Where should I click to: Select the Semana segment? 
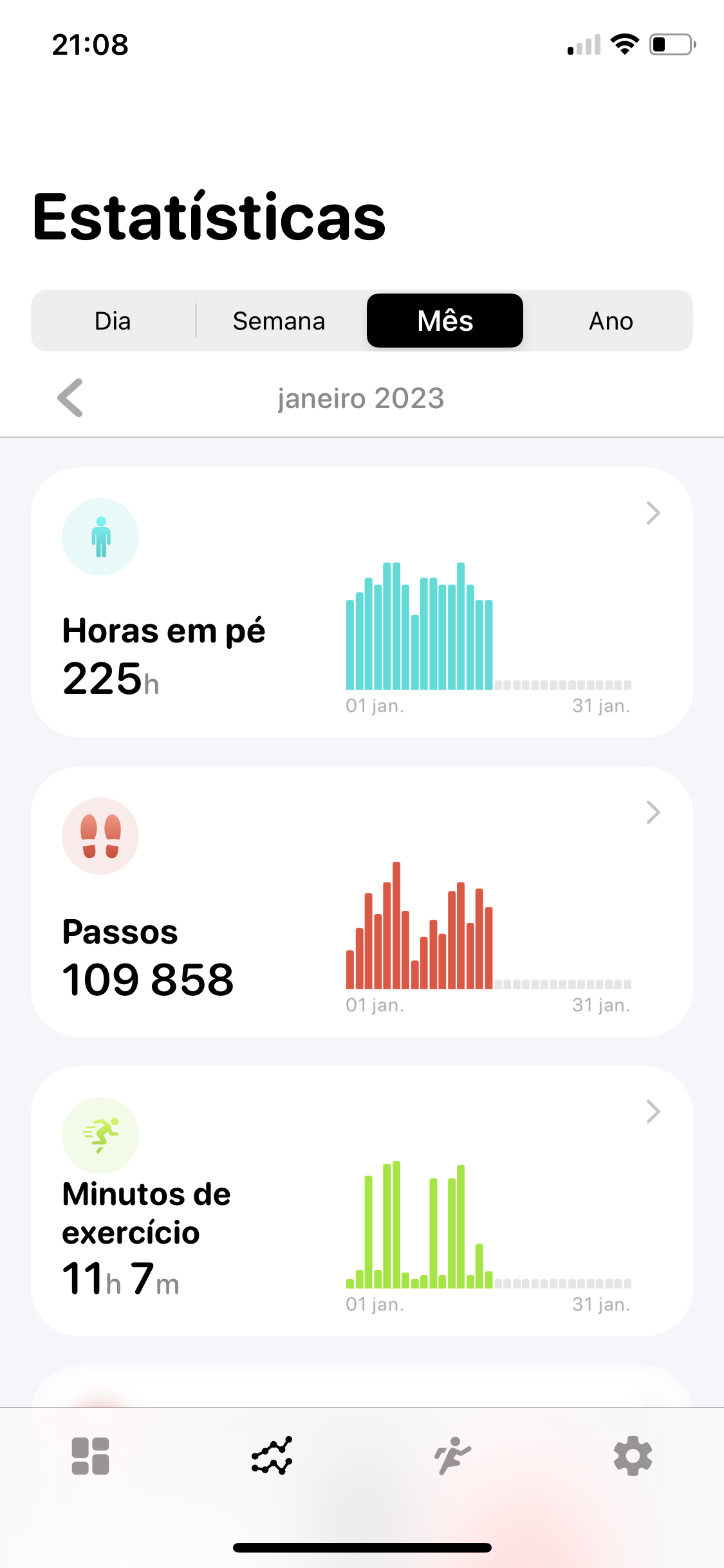coord(279,321)
